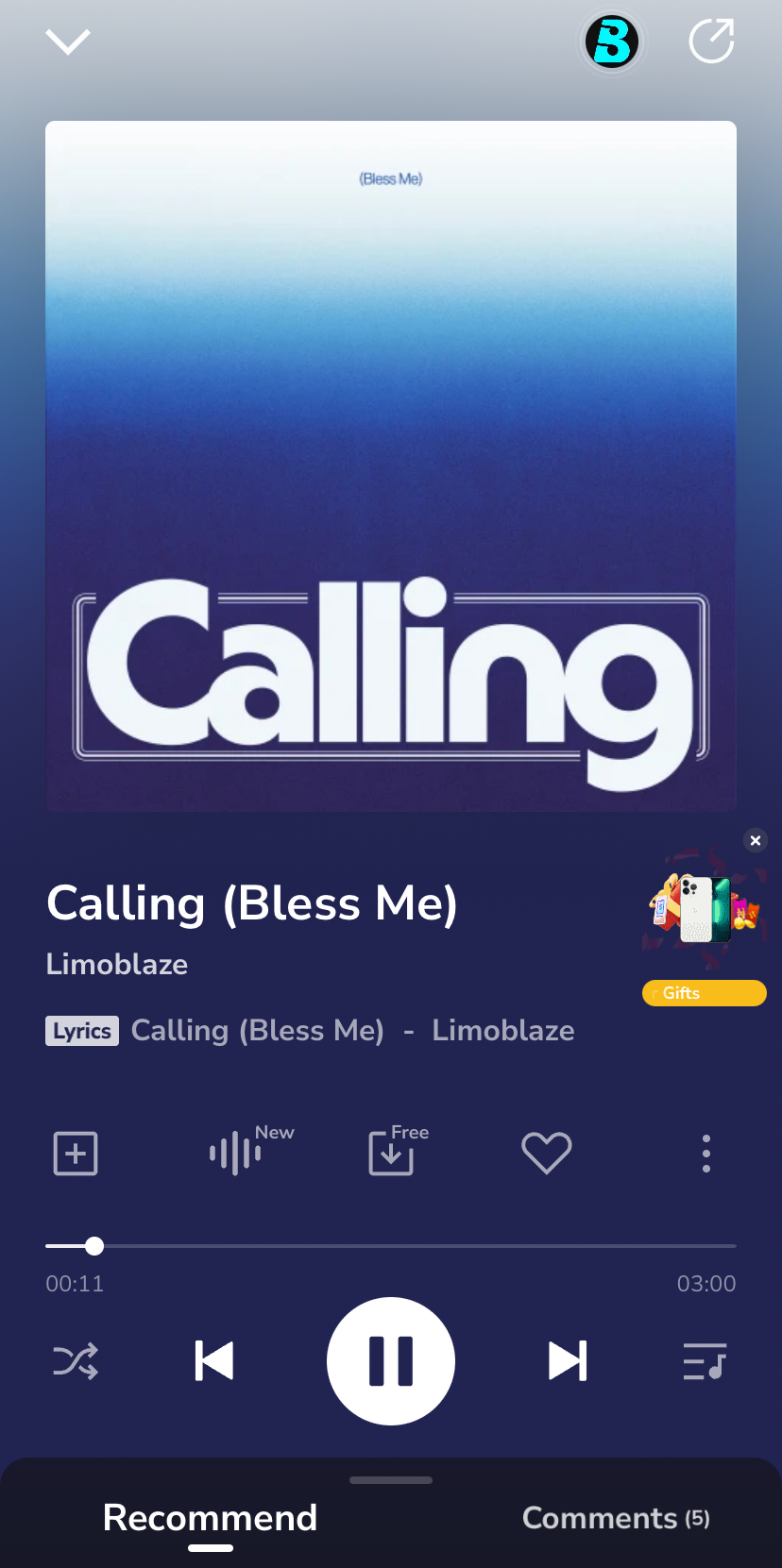Open the Boomplay B badge icon
The height and width of the screenshot is (1568, 782).
(611, 42)
